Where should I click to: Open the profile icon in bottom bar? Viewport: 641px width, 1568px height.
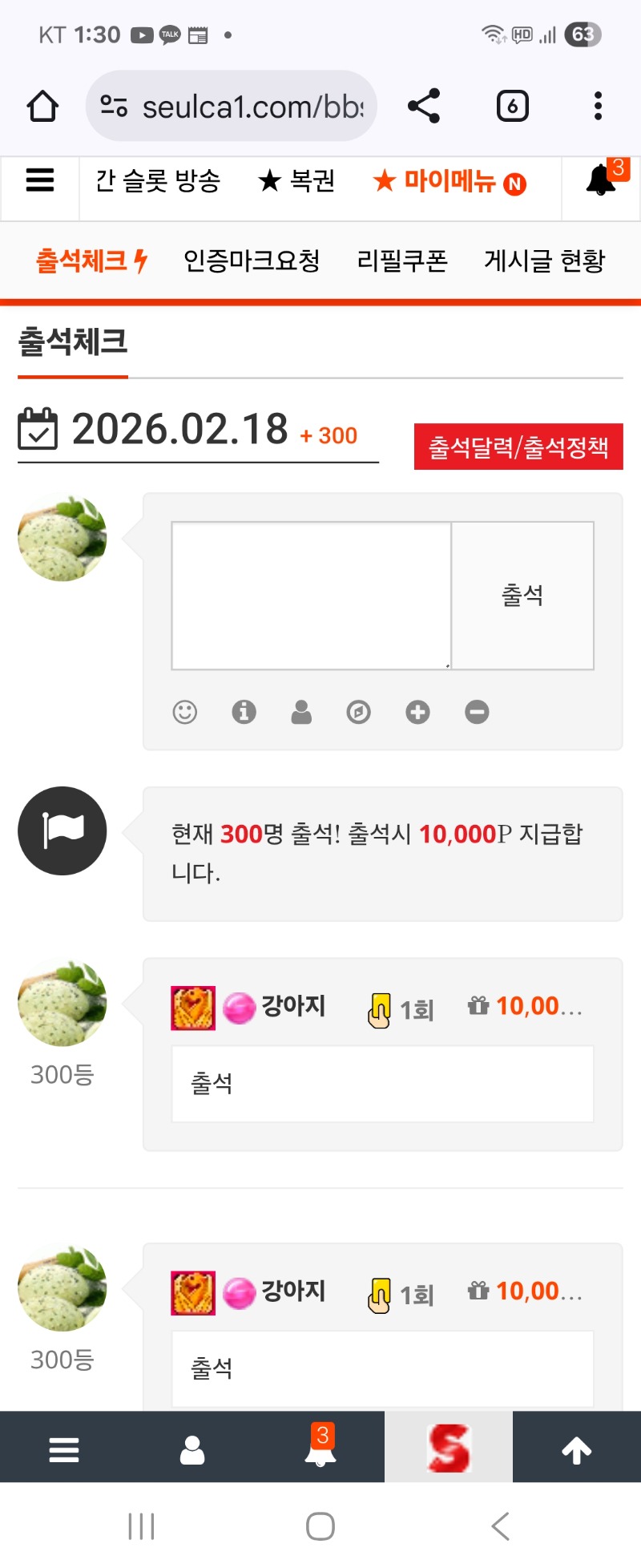(192, 1449)
